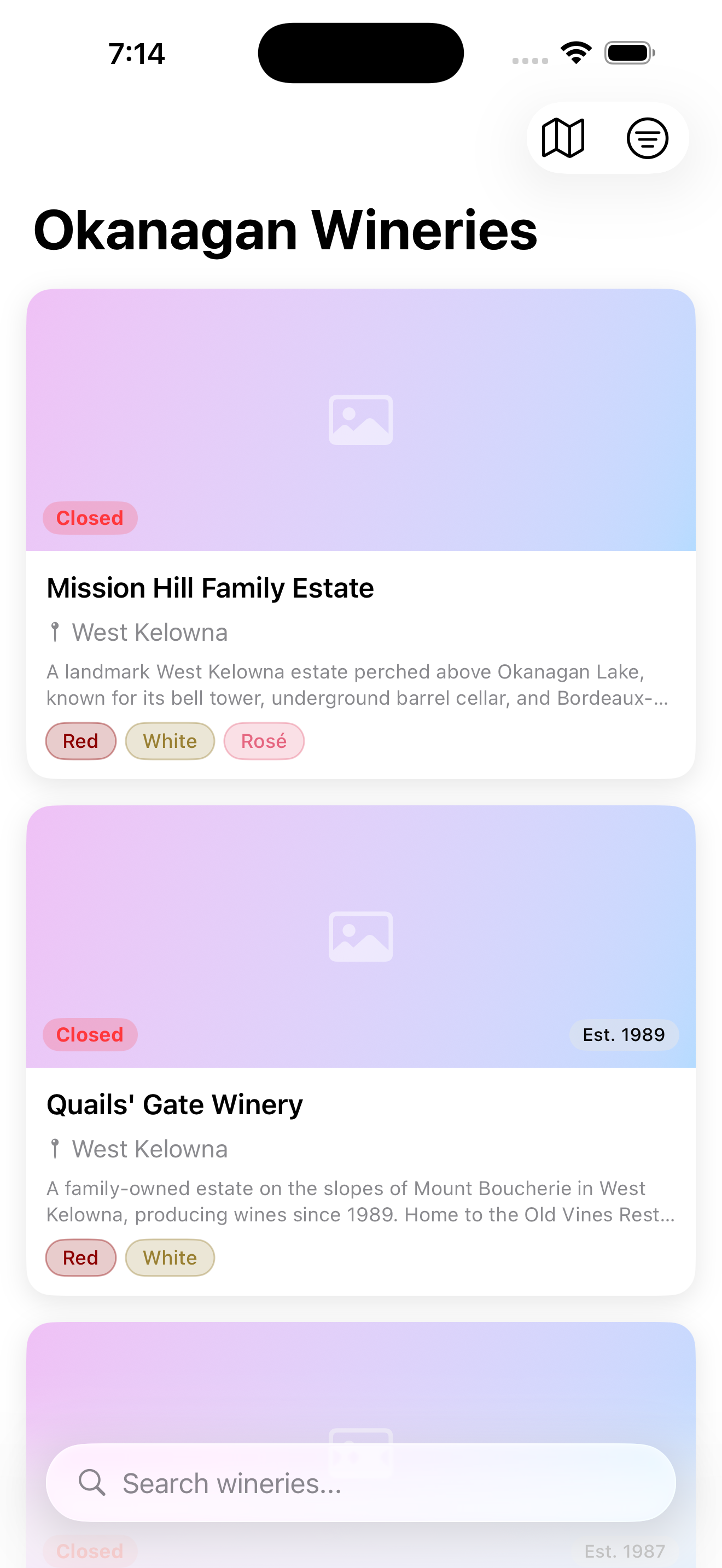Tap the location pin beside Quails' Gate
Screen dimensions: 722x1568
56,1148
